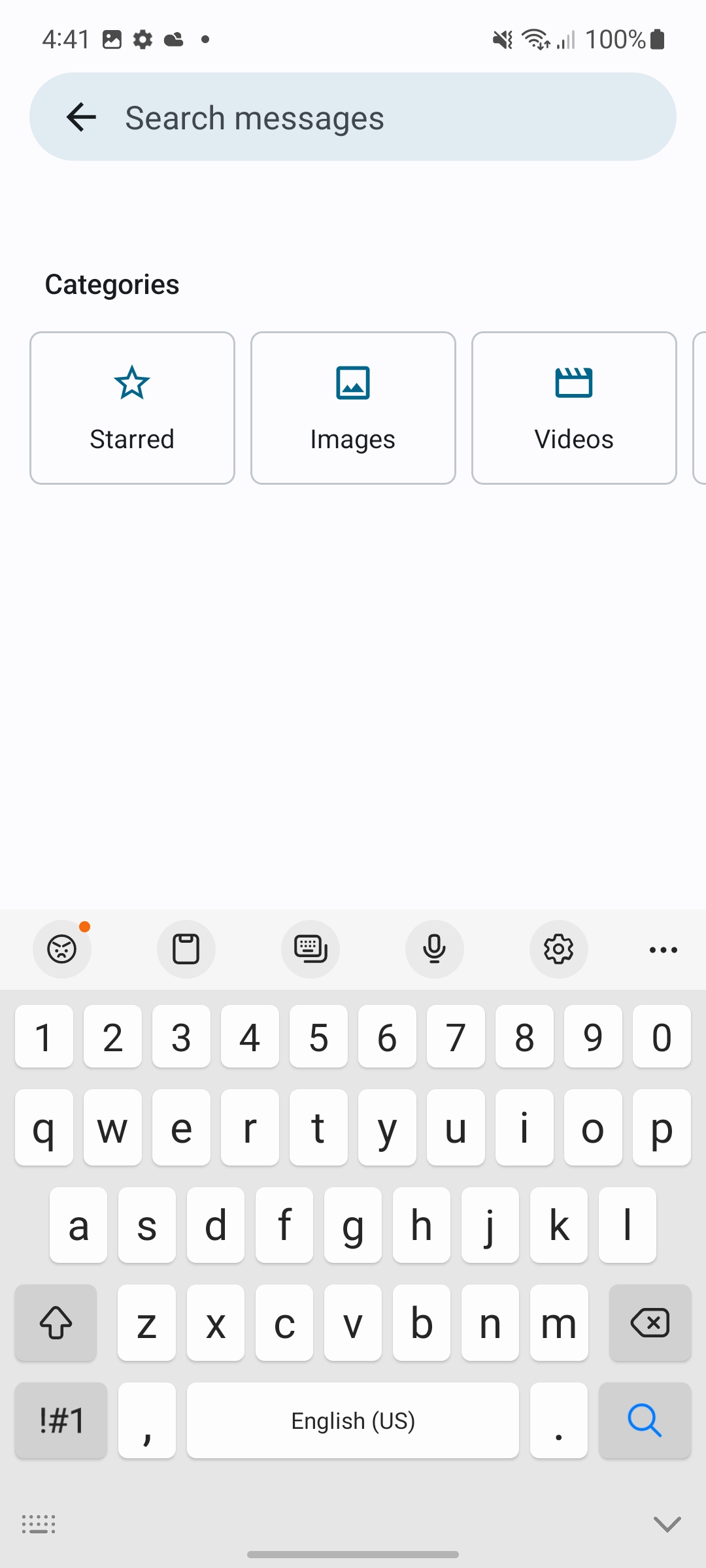Go back using the arrow icon
The image size is (706, 1568).
(x=81, y=117)
